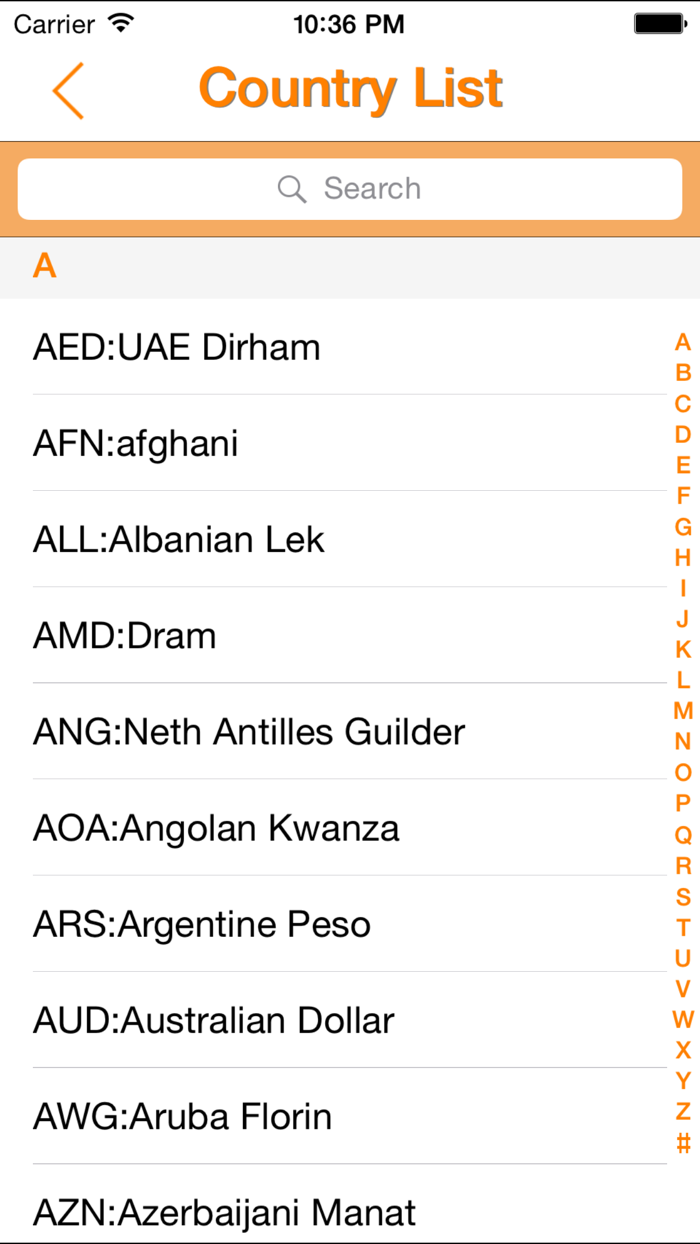Select AWG:Aruba Florin
700x1244 pixels.
[350, 1115]
